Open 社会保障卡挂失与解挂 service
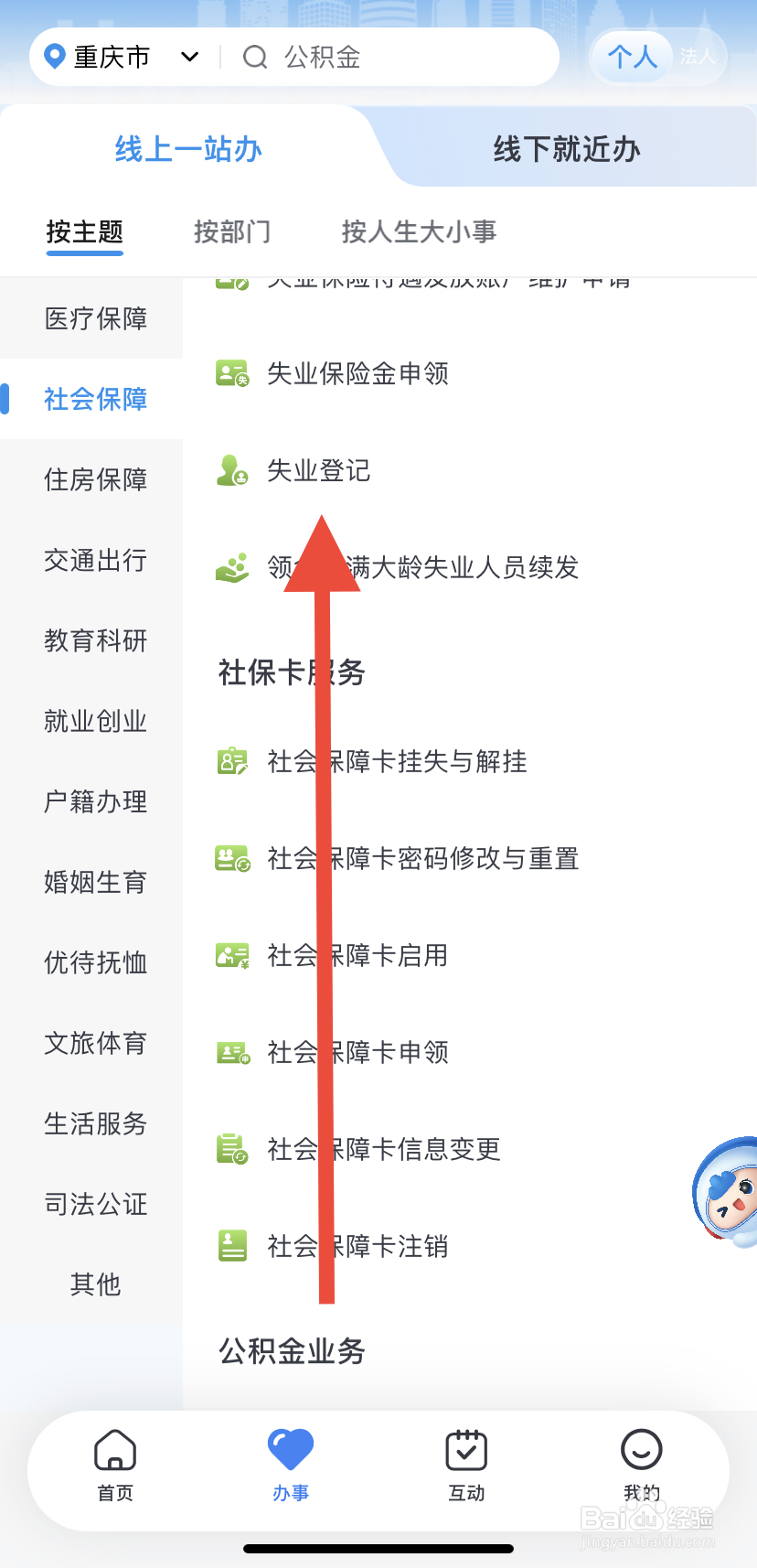Viewport: 757px width, 1568px height. tap(232, 760)
